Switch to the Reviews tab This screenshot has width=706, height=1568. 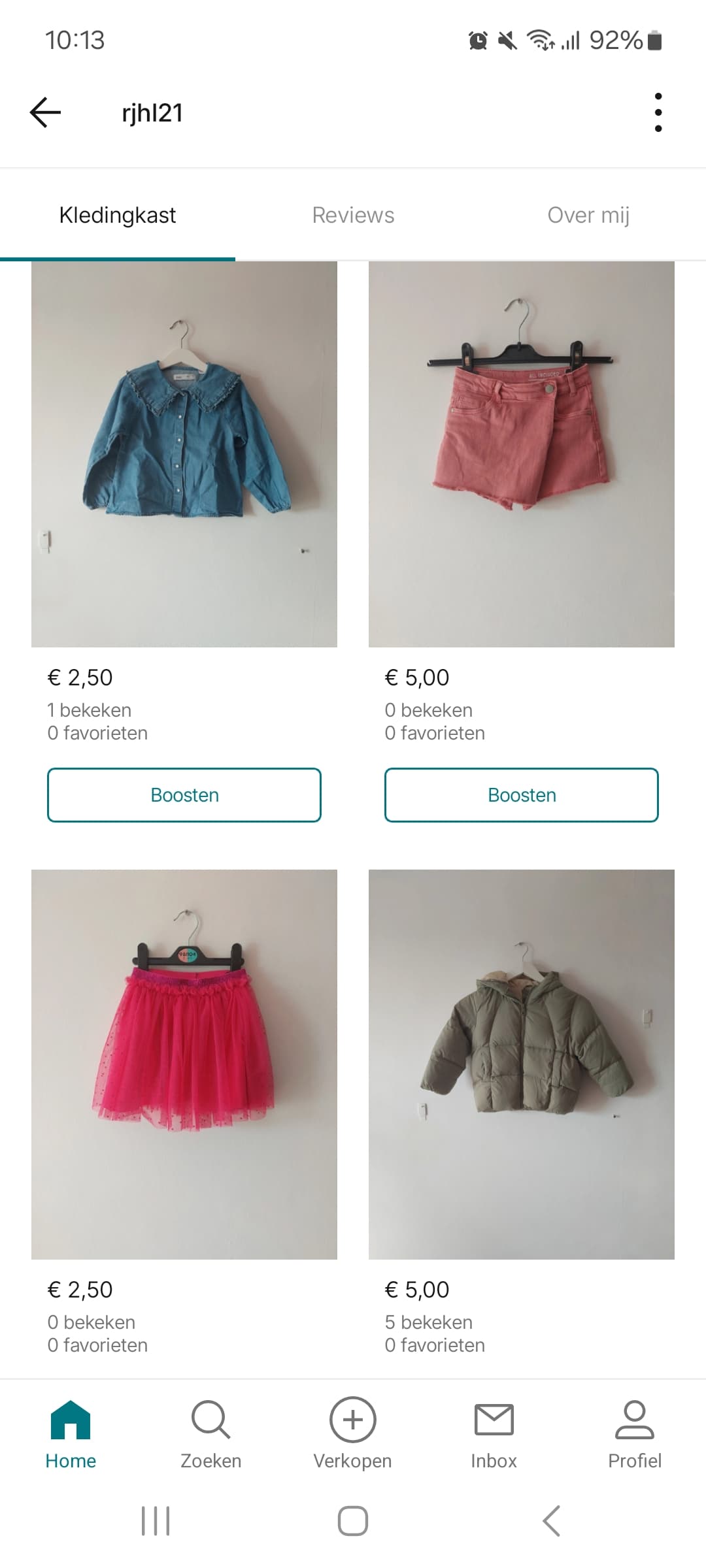coord(353,215)
